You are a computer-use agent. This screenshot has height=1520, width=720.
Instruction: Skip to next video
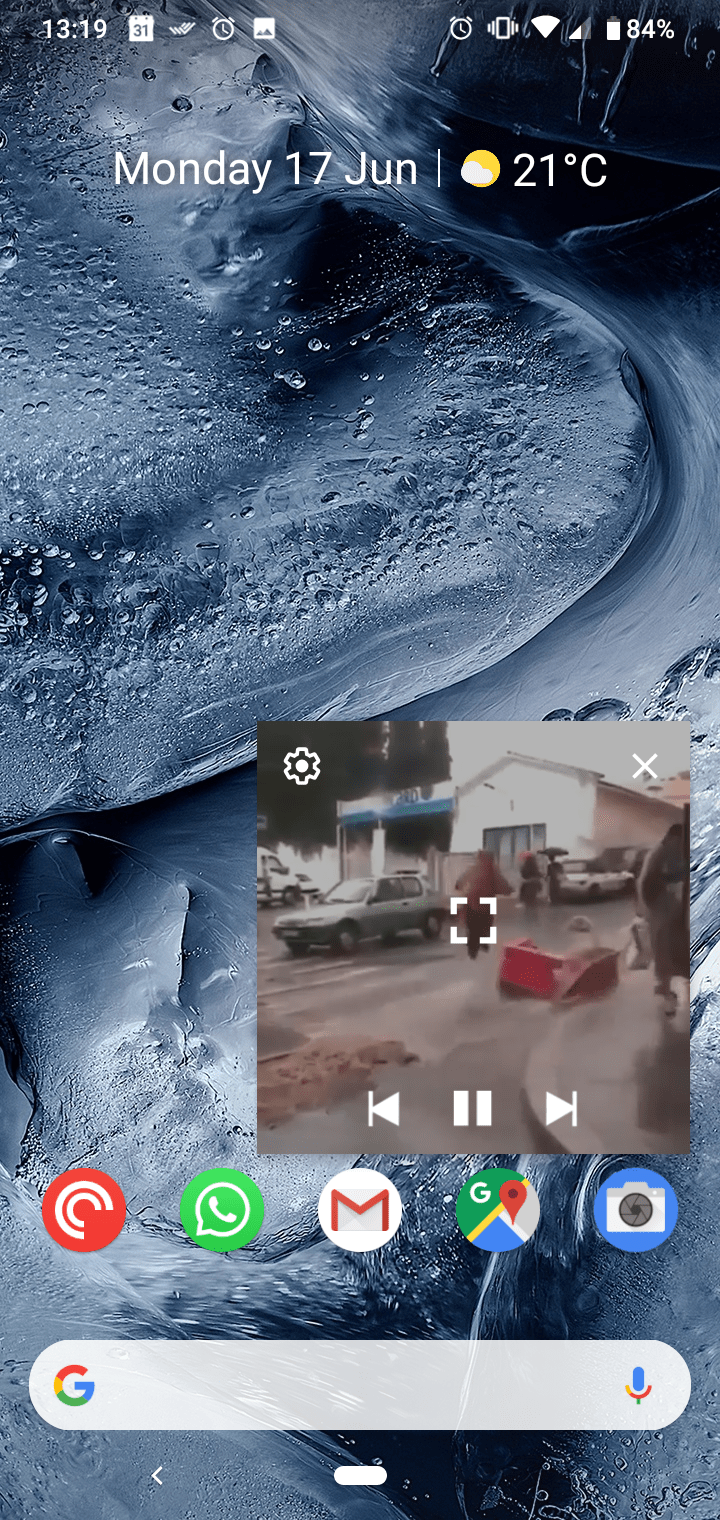(561, 1108)
